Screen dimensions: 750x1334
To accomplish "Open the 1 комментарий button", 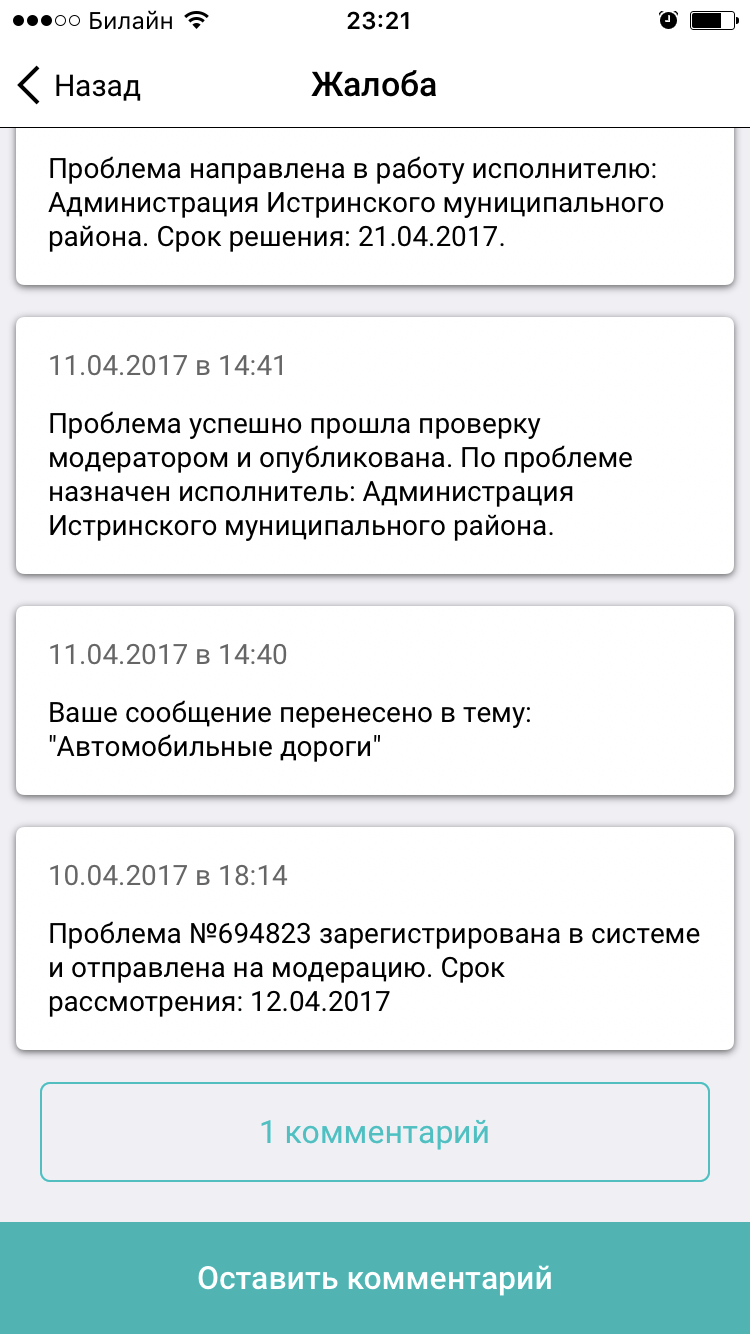I will point(375,1132).
